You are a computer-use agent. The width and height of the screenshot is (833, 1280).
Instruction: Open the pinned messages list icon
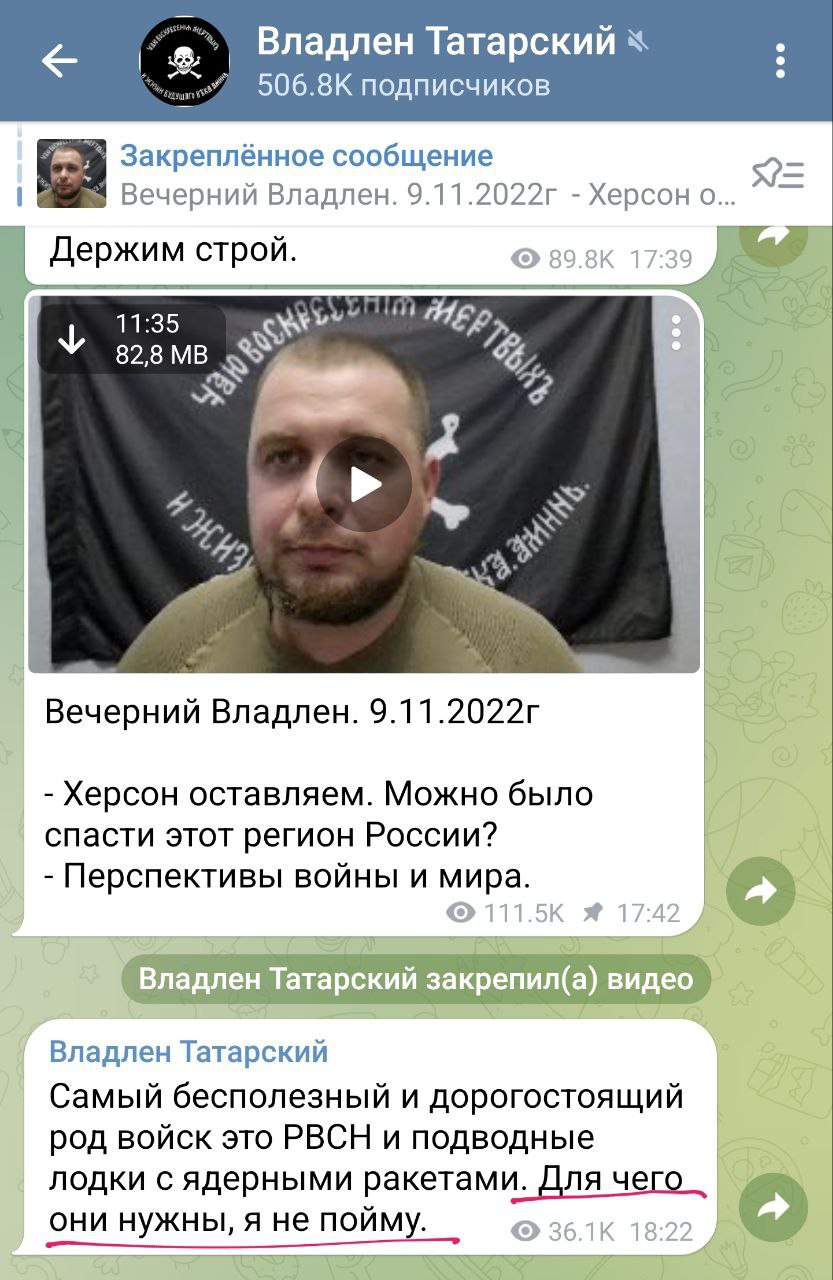(777, 175)
